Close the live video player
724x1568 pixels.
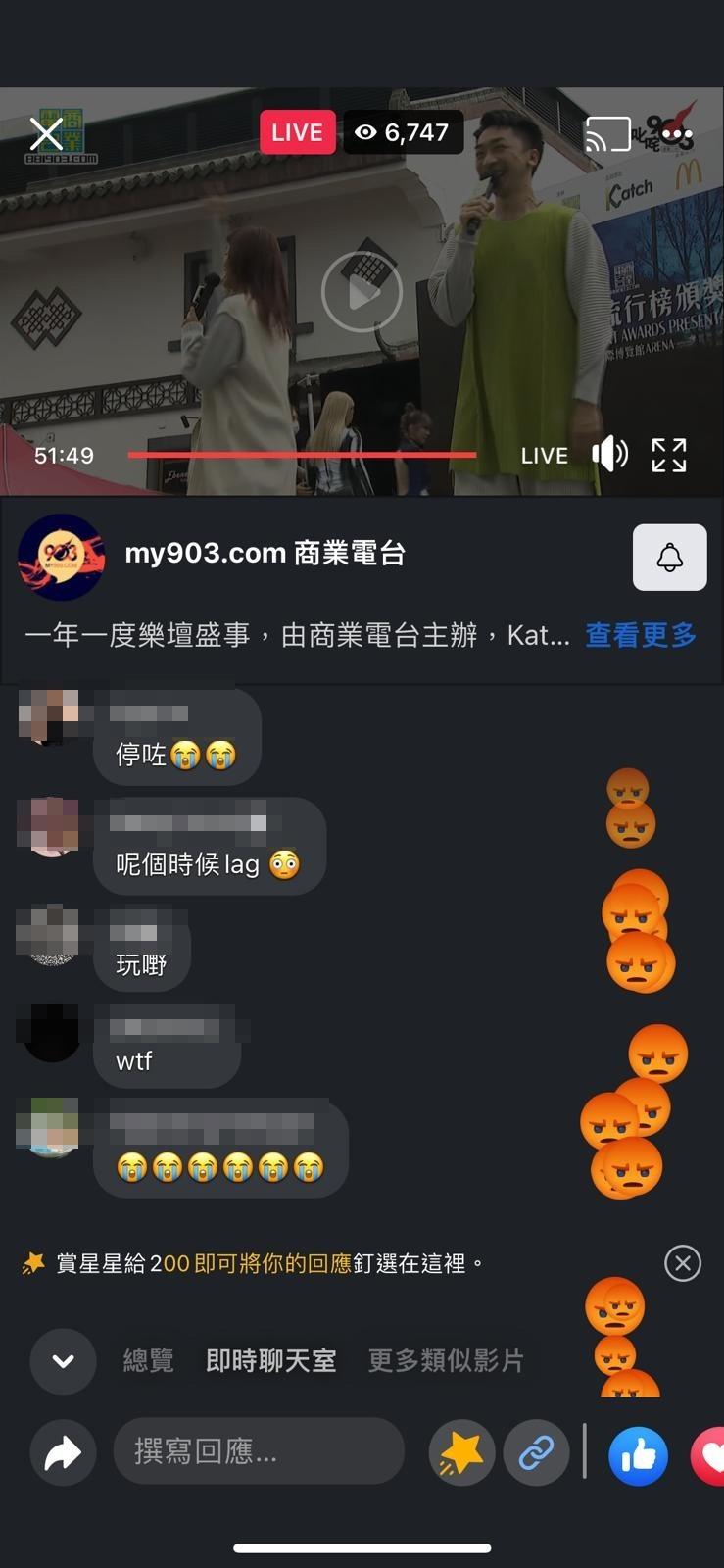[46, 134]
